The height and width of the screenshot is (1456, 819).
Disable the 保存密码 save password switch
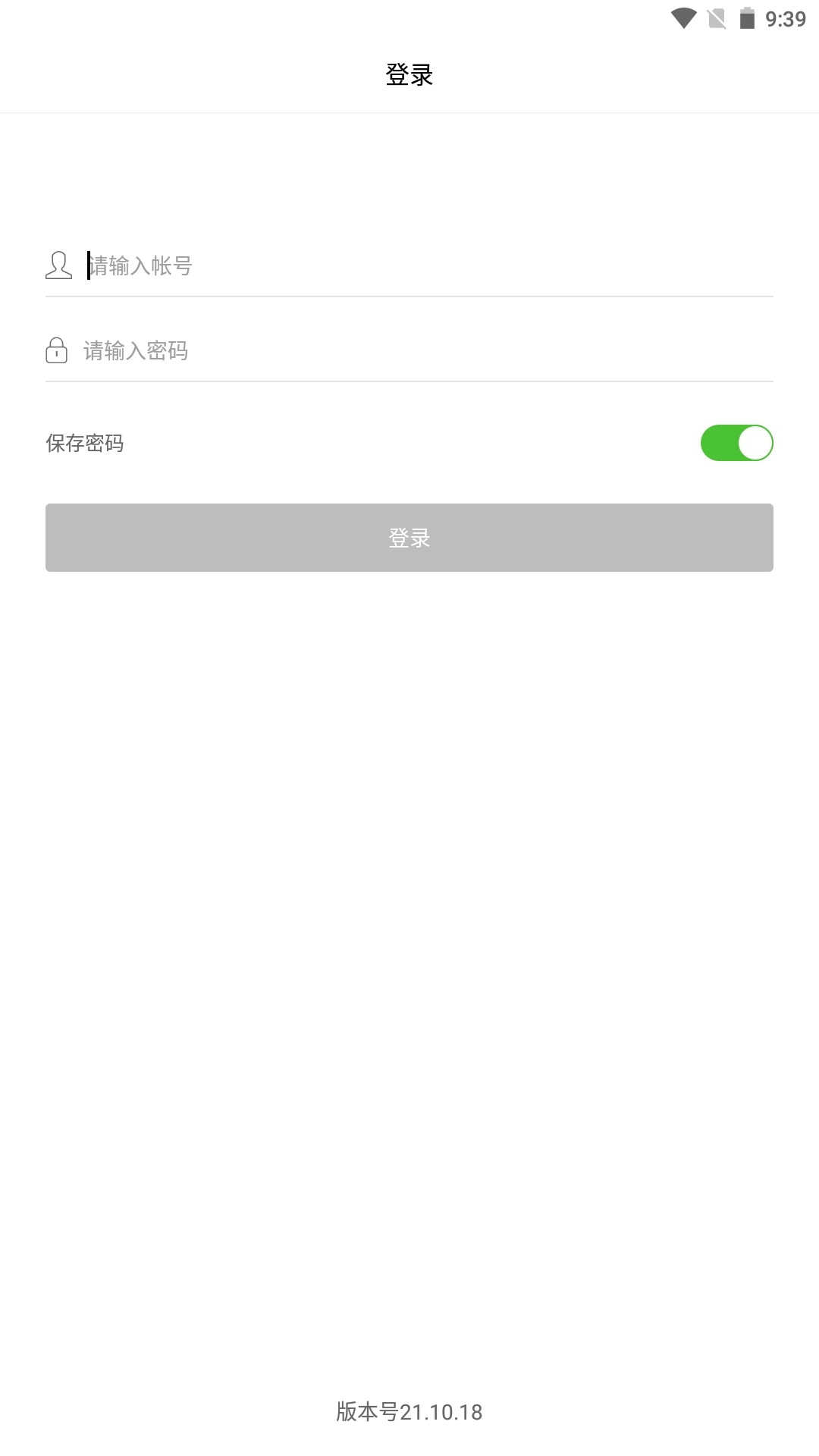coord(736,444)
